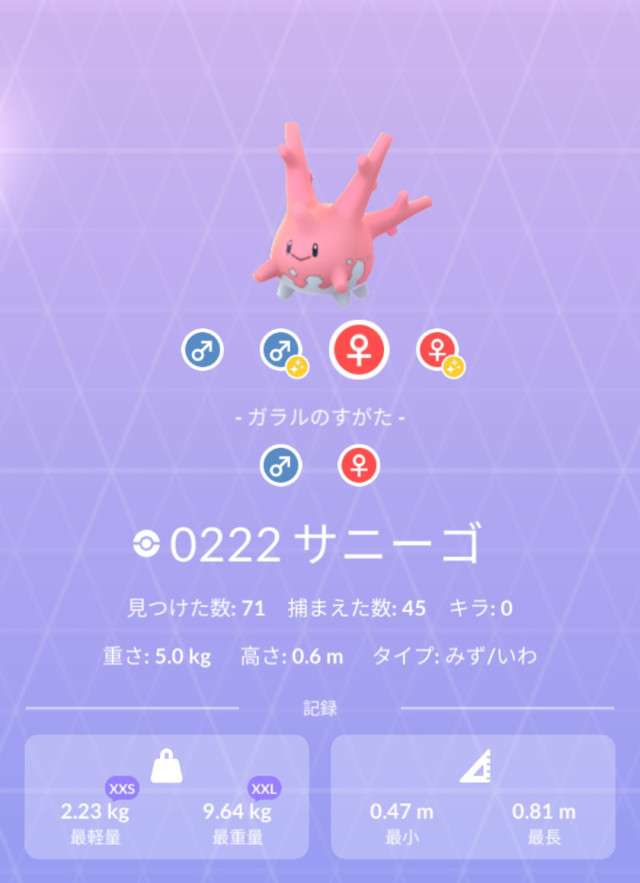The height and width of the screenshot is (883, 640).
Task: View the Galarian form female variant
Action: click(359, 465)
